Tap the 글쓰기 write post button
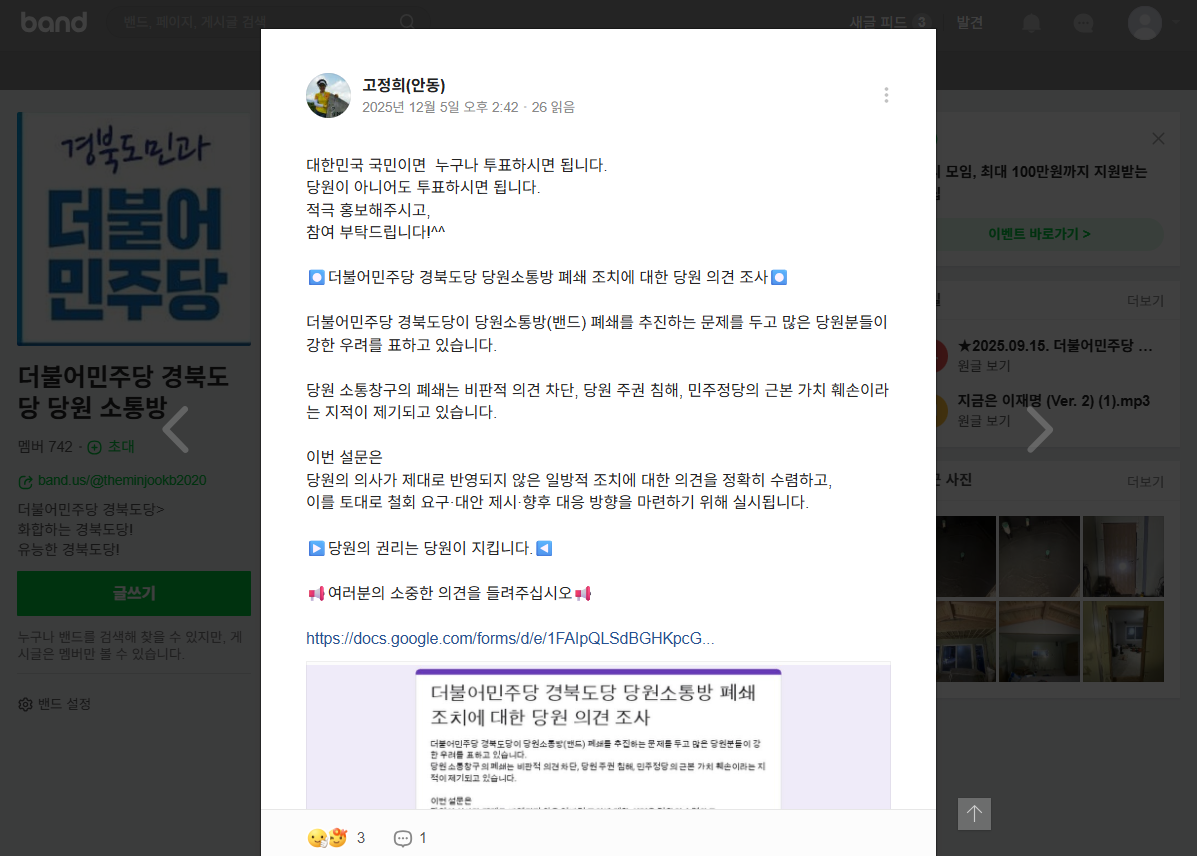The width and height of the screenshot is (1197, 856). pyautogui.click(x=134, y=593)
